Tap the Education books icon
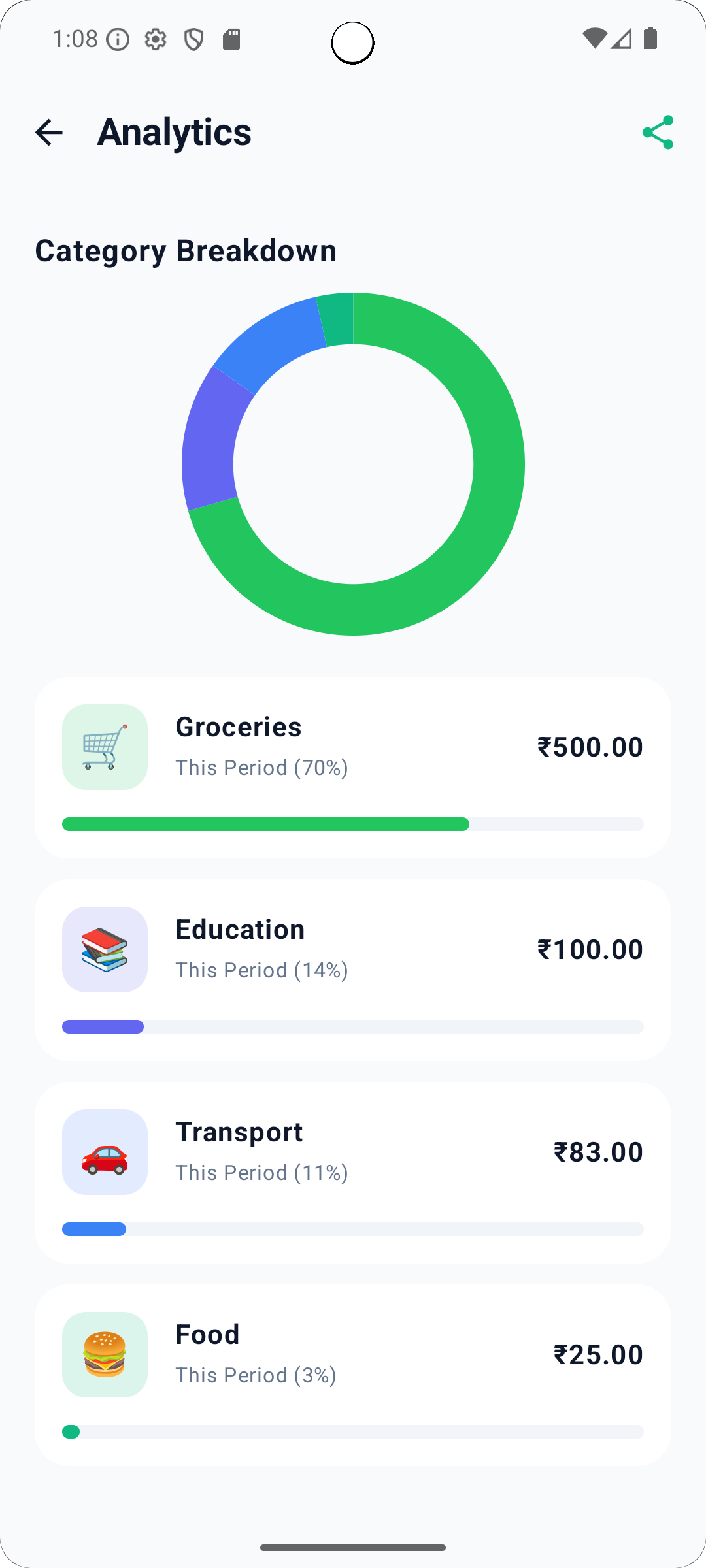The width and height of the screenshot is (706, 1568). click(x=105, y=950)
